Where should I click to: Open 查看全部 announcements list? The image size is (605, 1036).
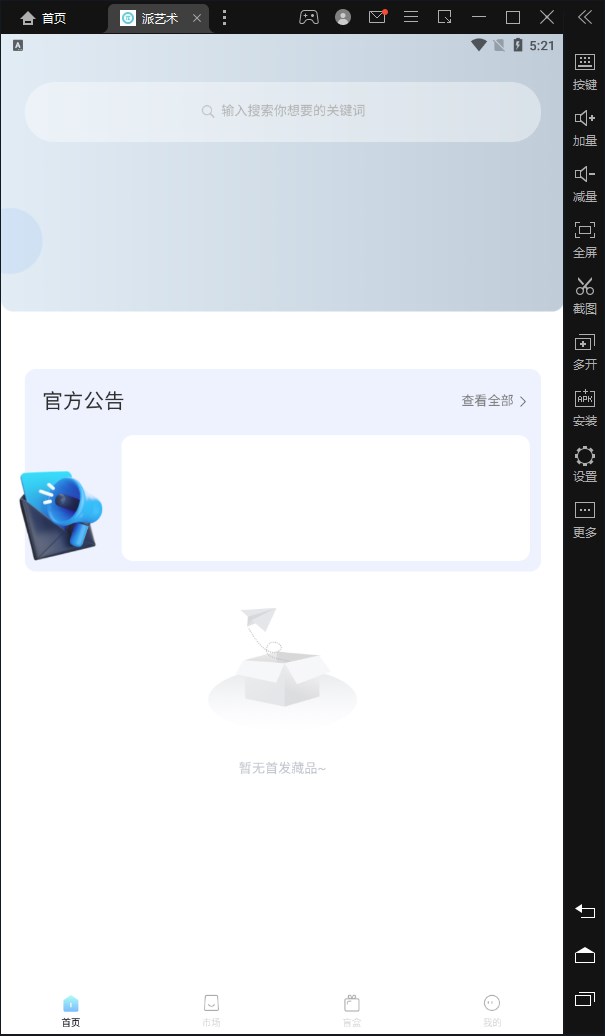(x=493, y=401)
